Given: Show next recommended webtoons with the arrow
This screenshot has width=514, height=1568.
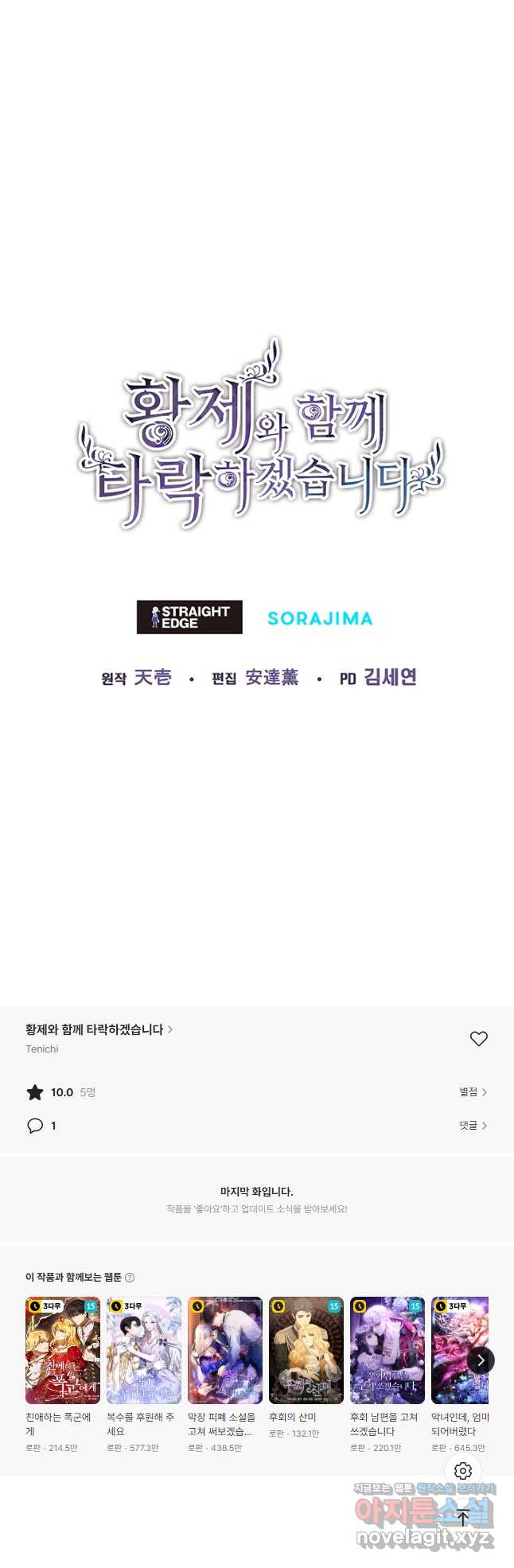Looking at the screenshot, I should (x=481, y=1360).
